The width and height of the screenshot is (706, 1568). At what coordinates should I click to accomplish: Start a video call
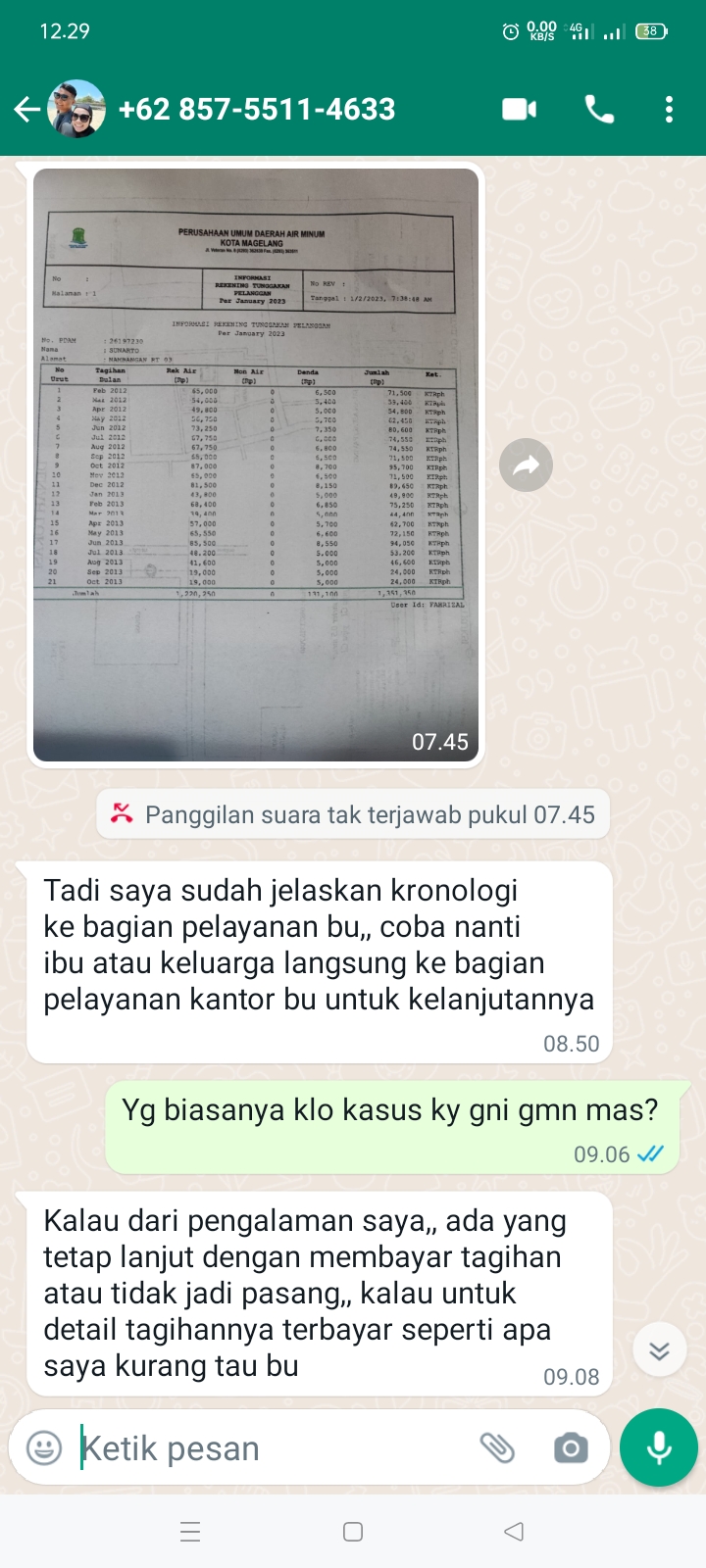[x=519, y=109]
